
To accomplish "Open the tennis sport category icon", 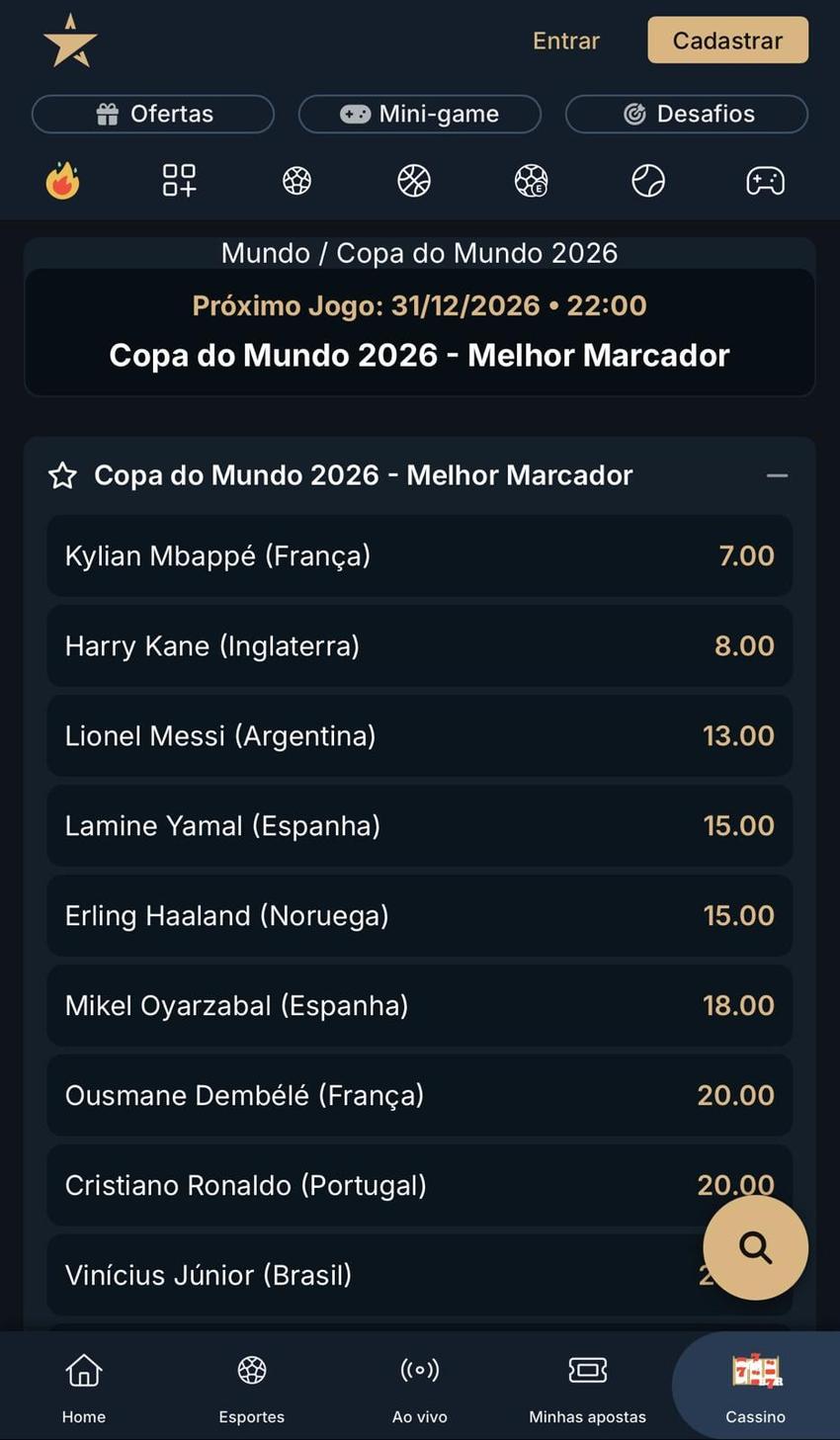I will click(647, 181).
